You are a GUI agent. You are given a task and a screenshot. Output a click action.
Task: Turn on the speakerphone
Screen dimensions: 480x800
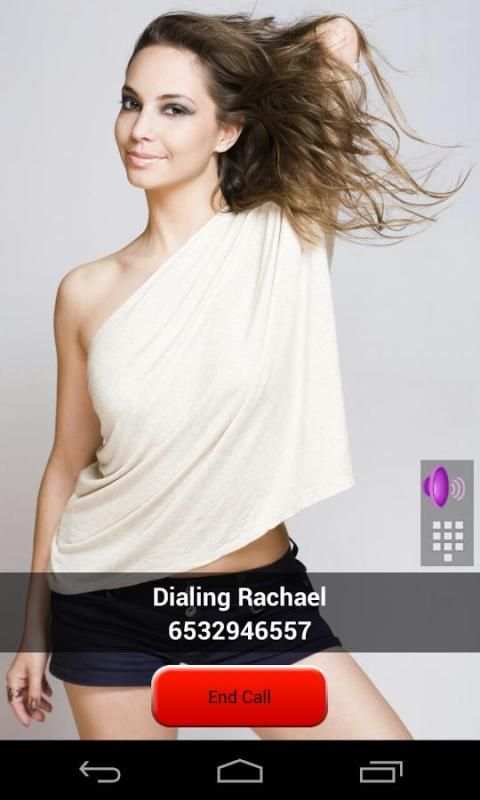(444, 486)
